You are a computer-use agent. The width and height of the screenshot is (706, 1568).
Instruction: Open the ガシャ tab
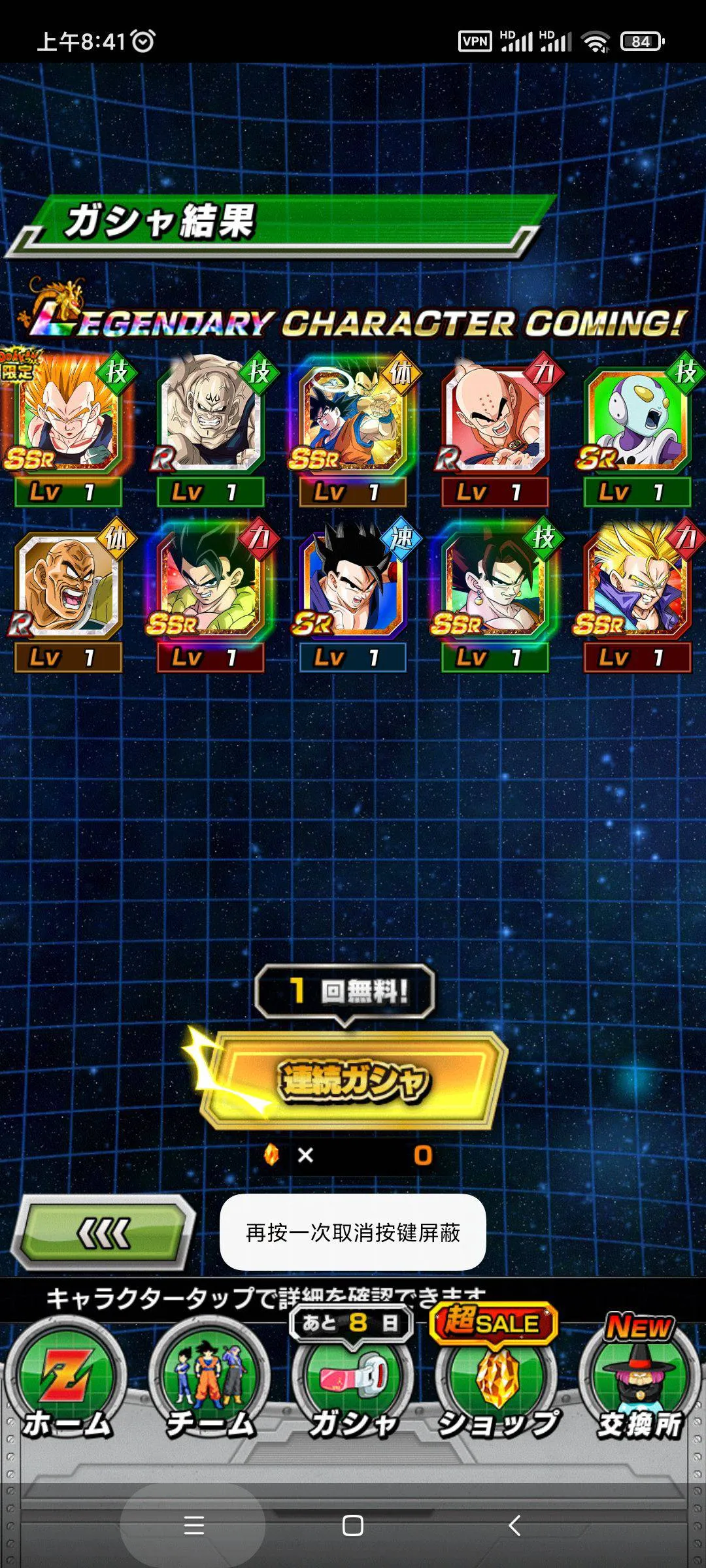[353, 1380]
